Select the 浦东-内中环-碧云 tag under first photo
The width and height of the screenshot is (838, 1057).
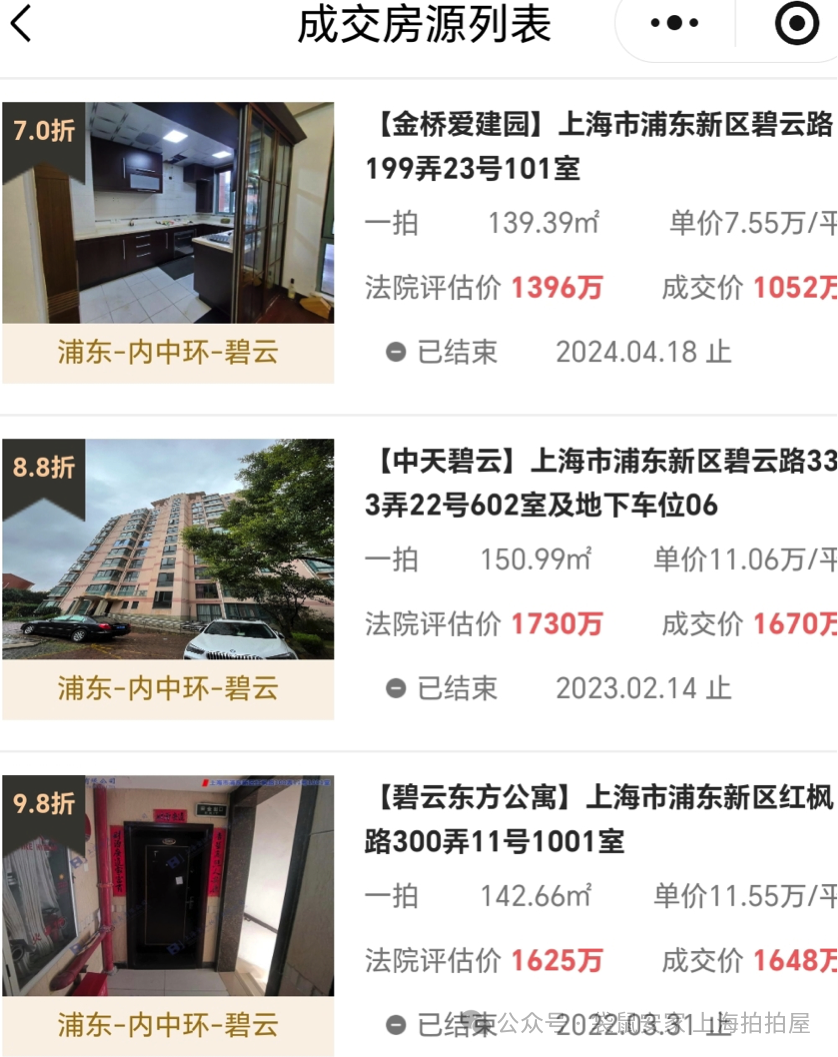[170, 352]
